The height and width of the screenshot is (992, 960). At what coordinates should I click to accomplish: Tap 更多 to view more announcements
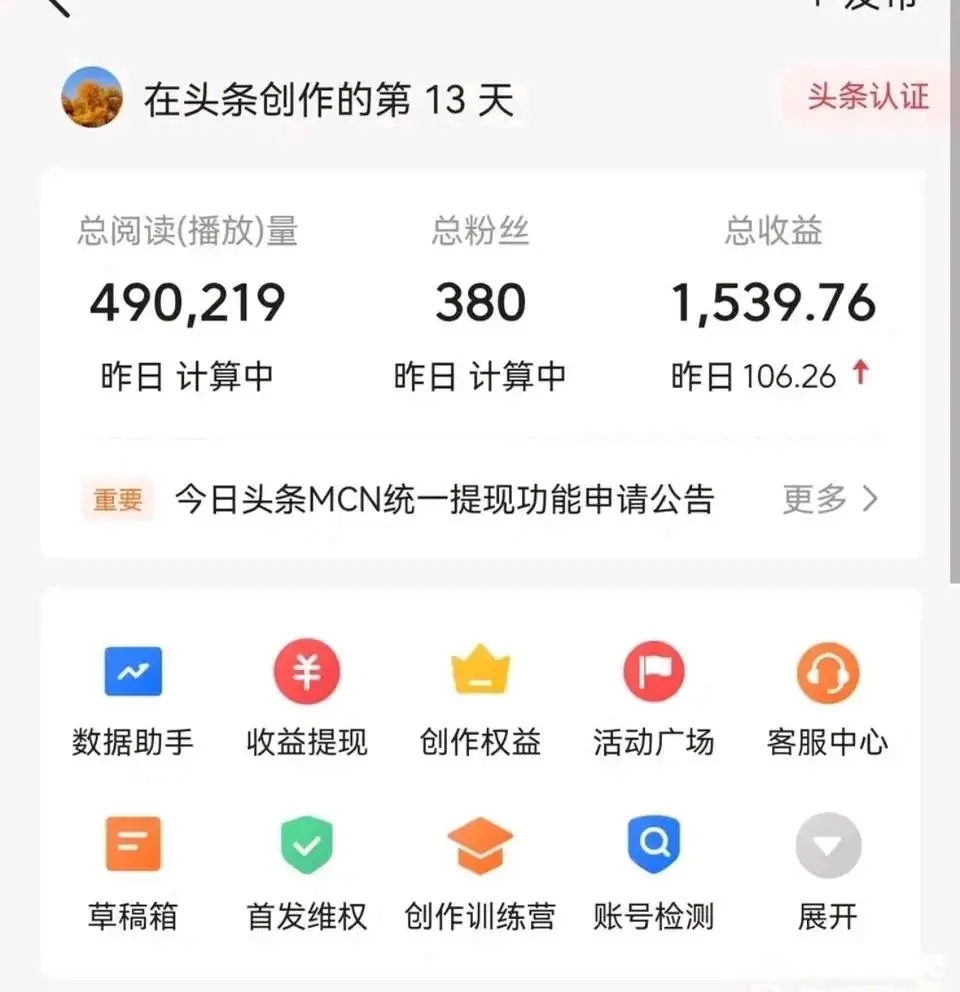pos(830,498)
